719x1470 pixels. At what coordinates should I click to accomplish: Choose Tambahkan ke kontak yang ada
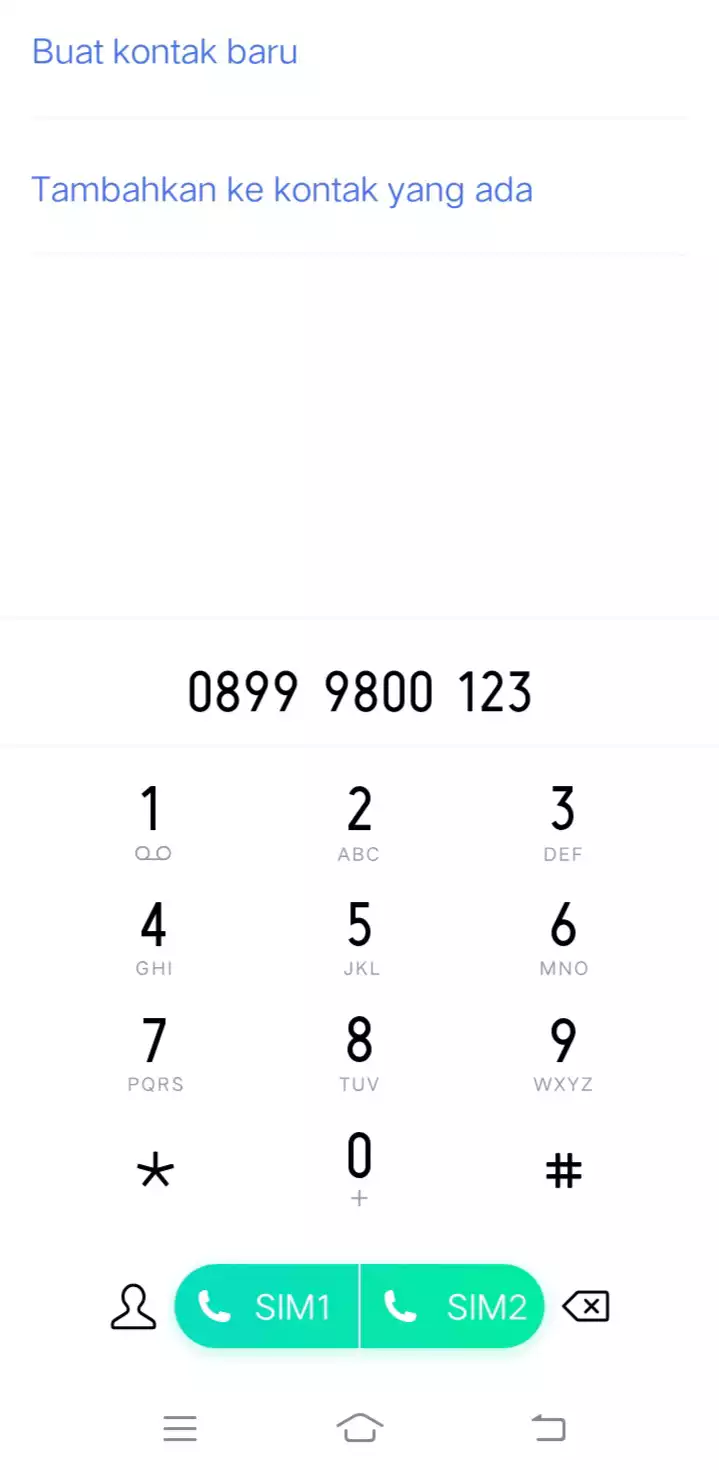282,189
